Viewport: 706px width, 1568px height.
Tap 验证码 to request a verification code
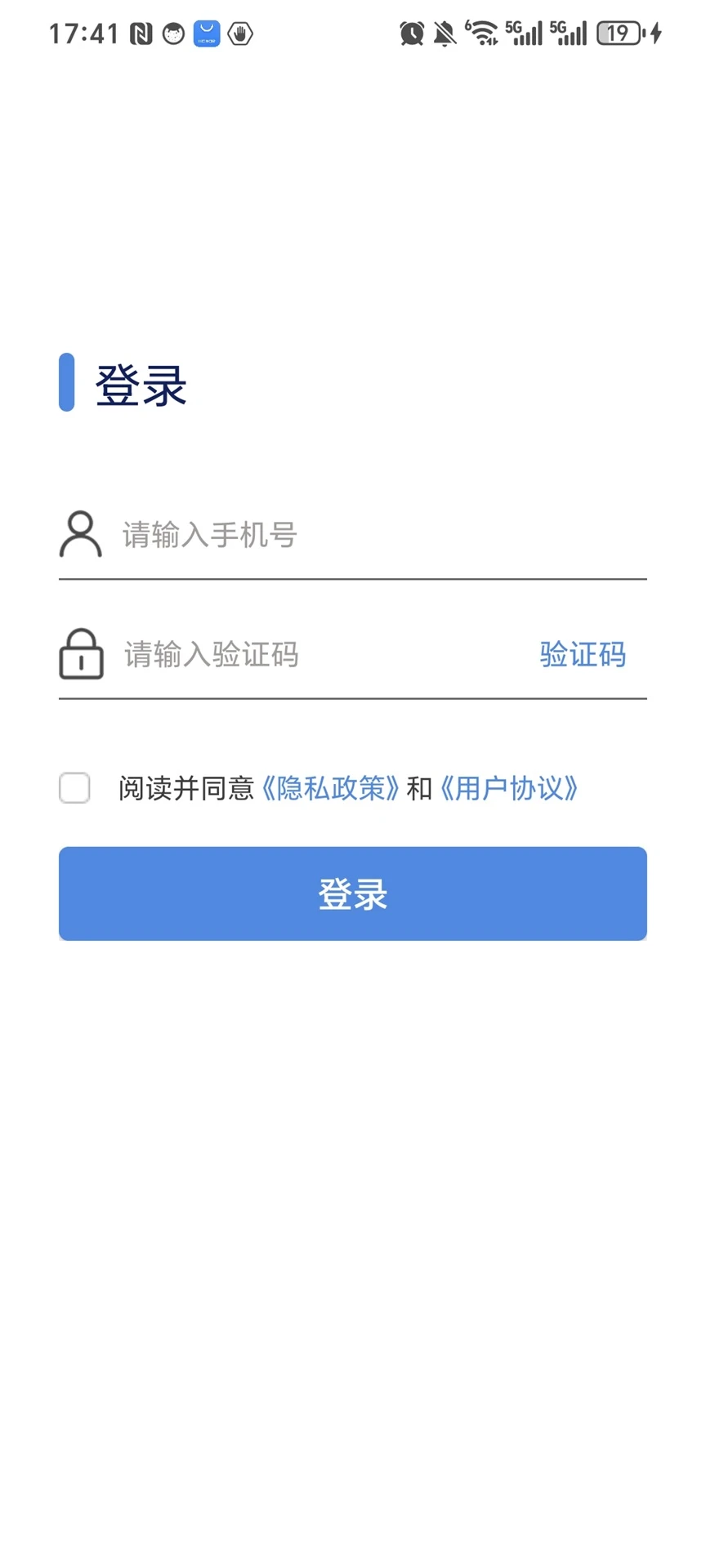point(582,654)
